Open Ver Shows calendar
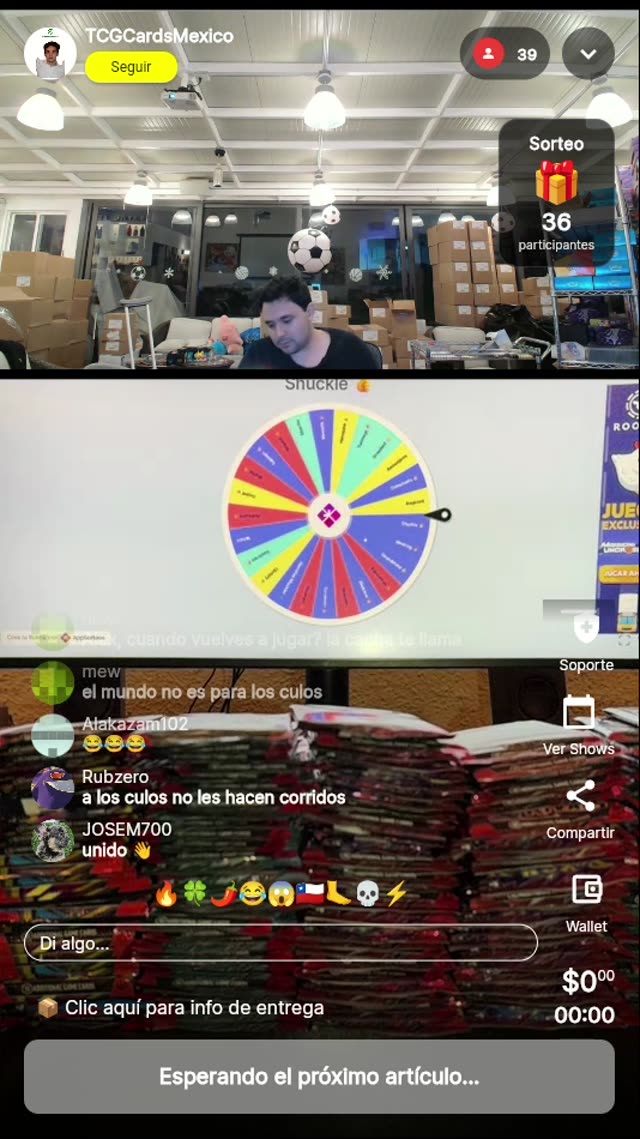 [x=579, y=725]
